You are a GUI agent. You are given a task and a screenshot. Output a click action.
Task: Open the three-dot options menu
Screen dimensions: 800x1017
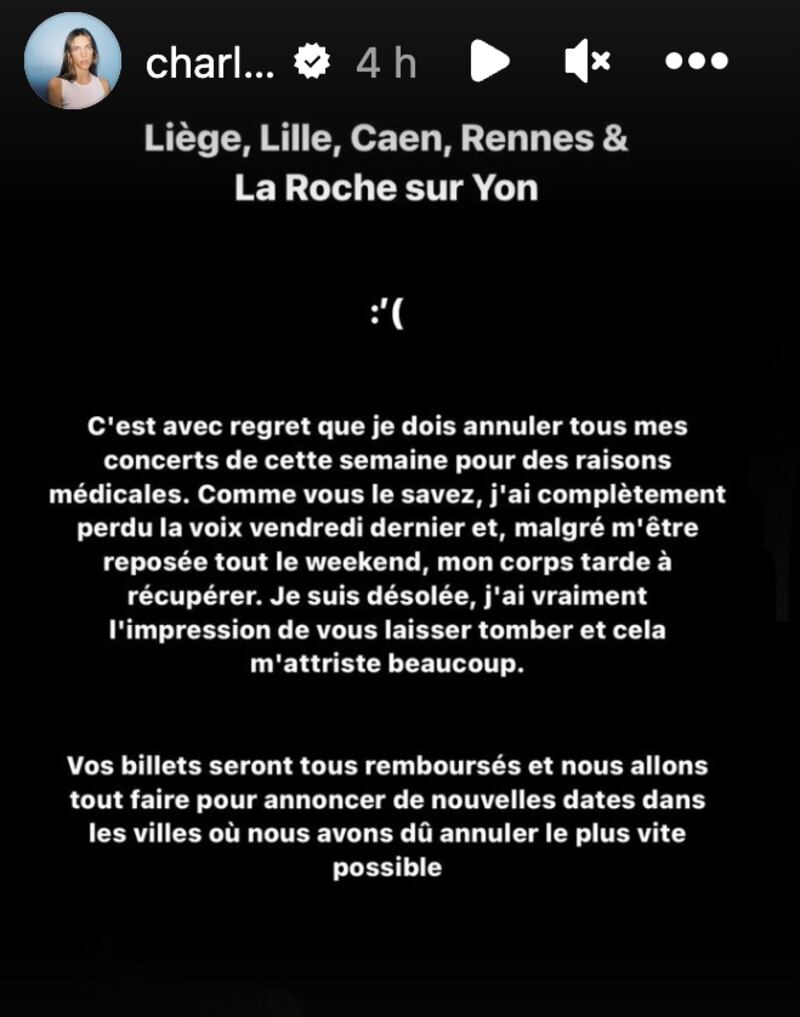(x=697, y=60)
